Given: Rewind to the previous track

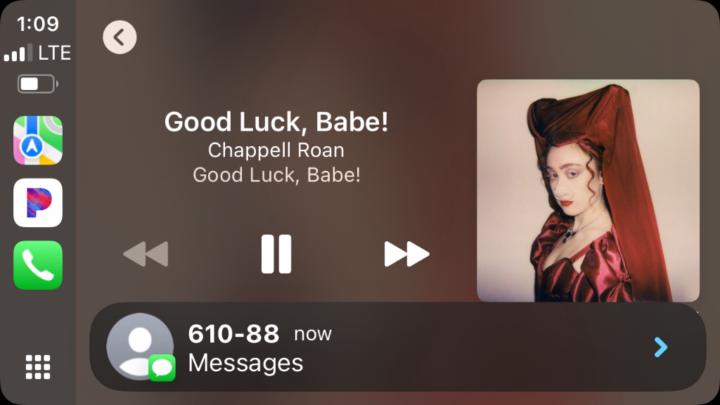Looking at the screenshot, I should click(x=146, y=254).
